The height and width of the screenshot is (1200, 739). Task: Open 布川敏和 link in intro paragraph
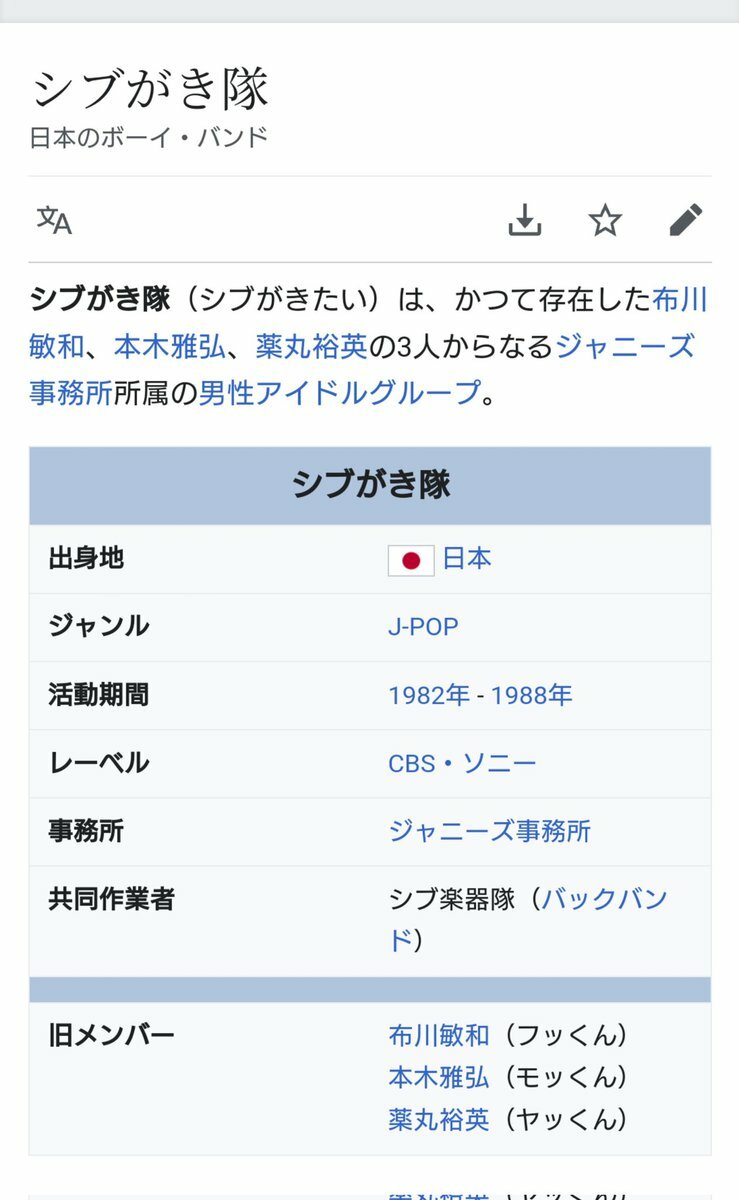pos(680,299)
